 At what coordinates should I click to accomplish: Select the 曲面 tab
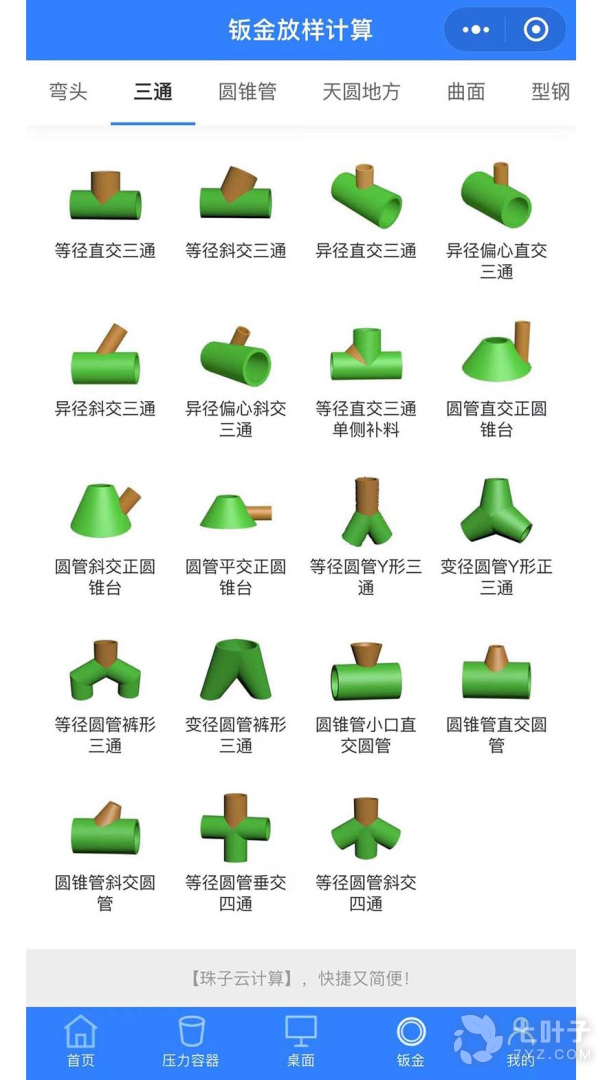click(466, 92)
